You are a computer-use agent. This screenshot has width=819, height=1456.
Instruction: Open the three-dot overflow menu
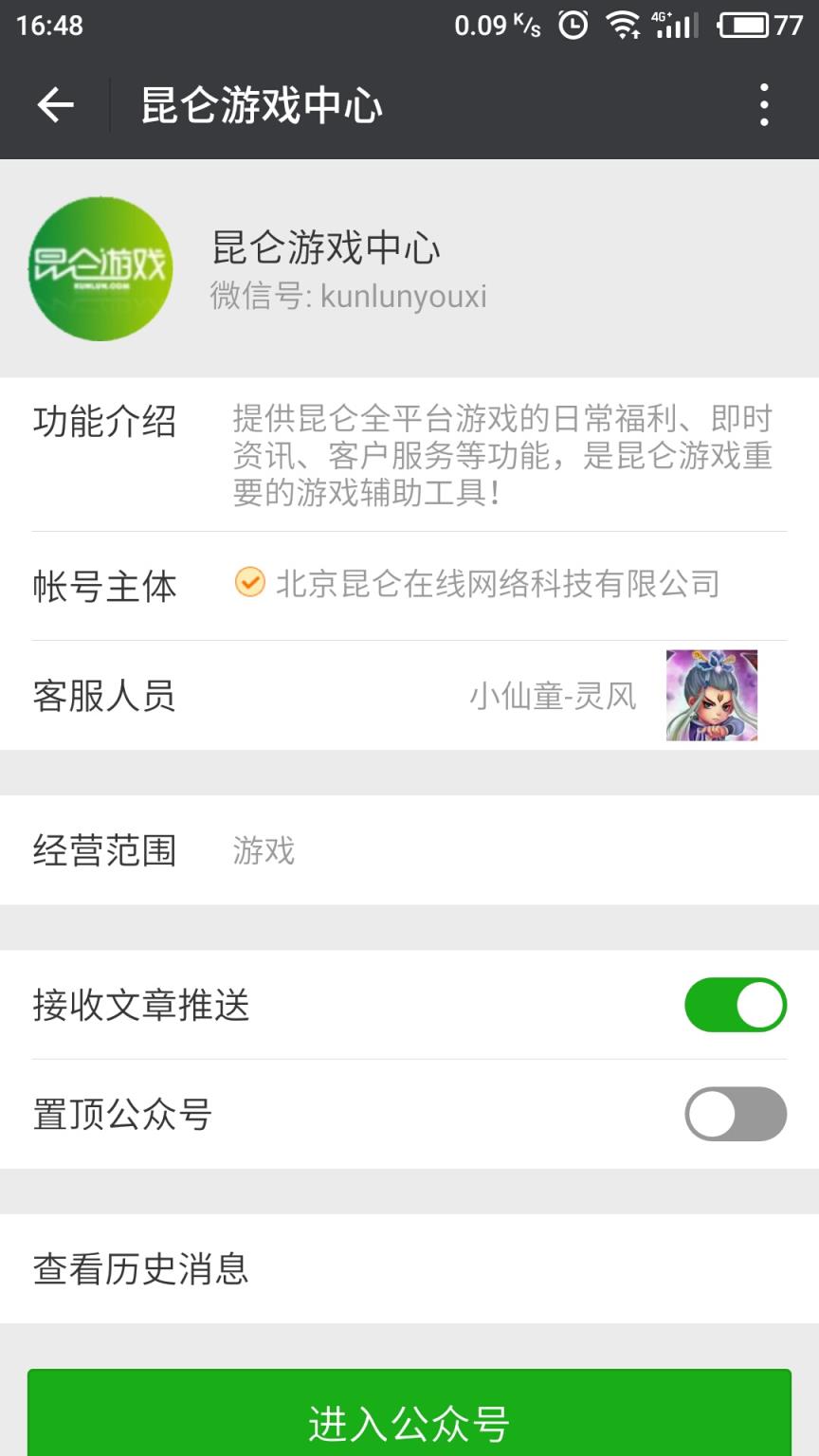764,105
